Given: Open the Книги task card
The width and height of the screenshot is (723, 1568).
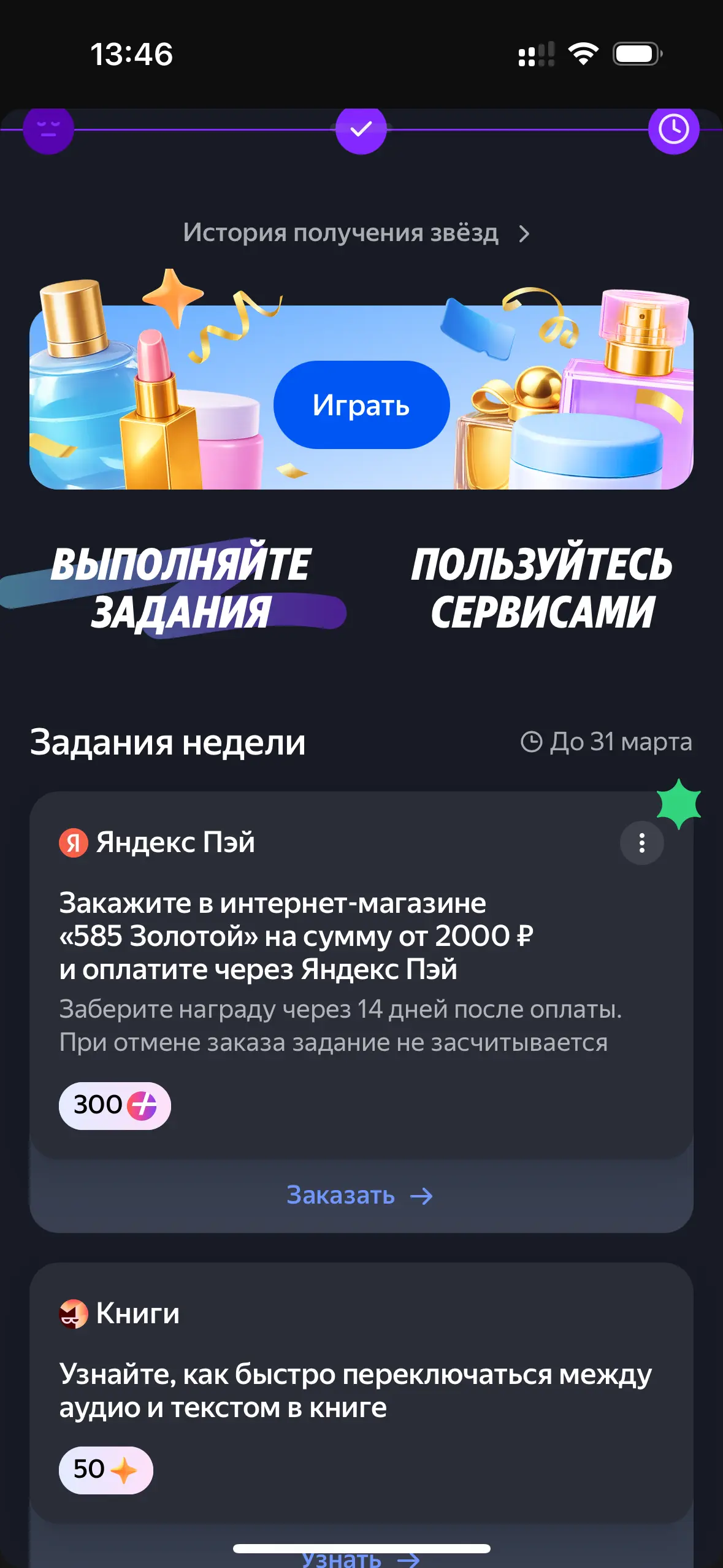Looking at the screenshot, I should tap(361, 1393).
